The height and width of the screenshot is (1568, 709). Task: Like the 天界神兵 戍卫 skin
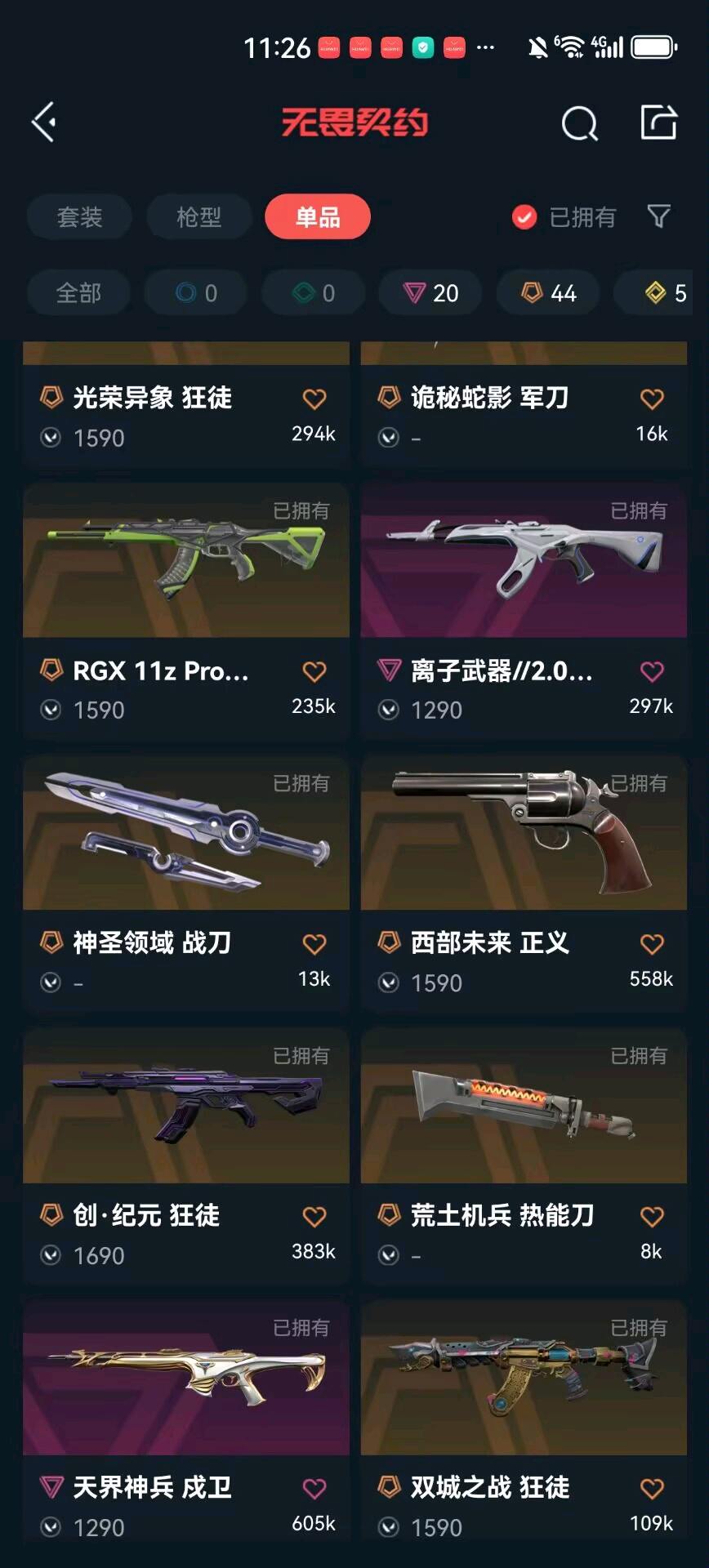point(314,1489)
